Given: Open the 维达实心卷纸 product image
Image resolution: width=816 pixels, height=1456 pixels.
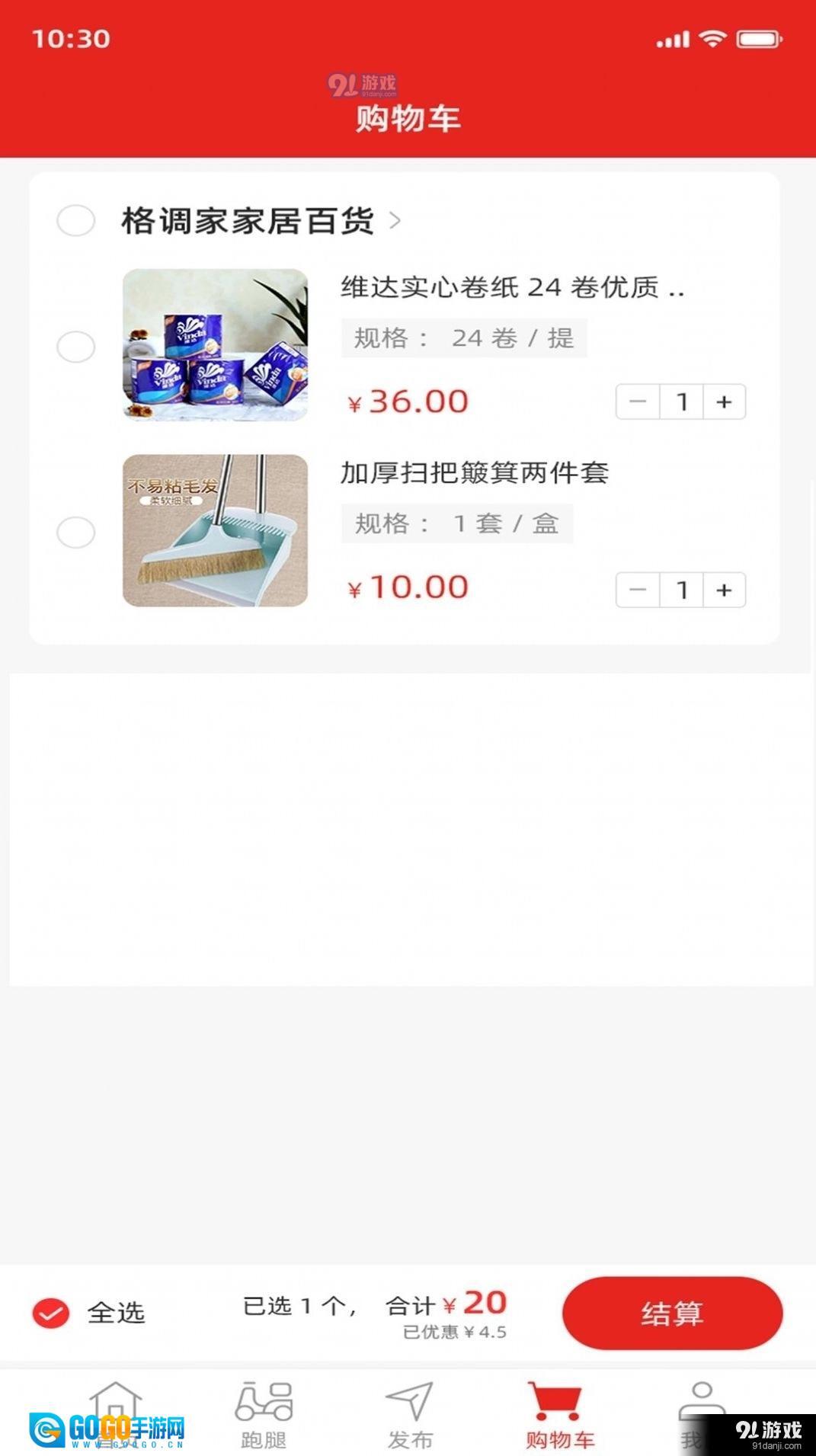Looking at the screenshot, I should [215, 344].
